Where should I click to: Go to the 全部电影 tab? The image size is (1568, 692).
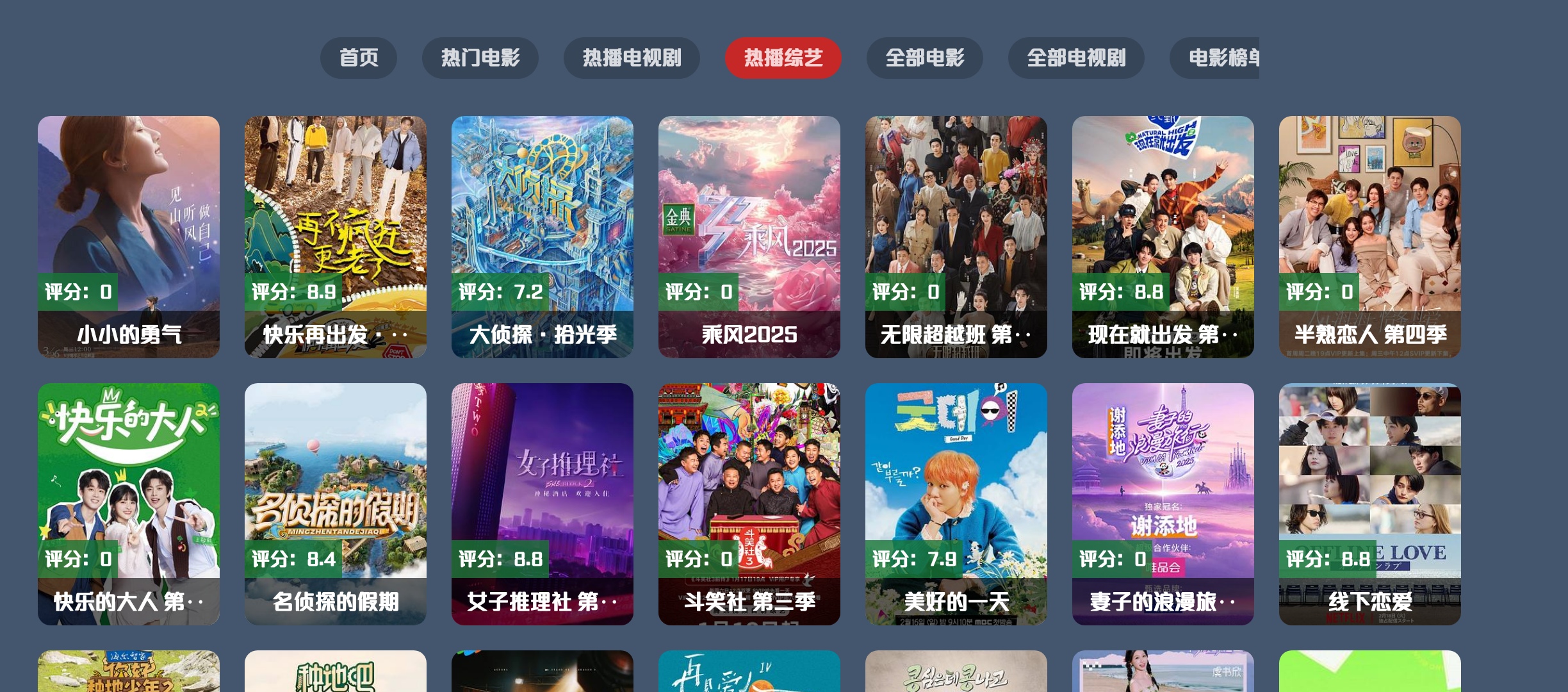(924, 58)
